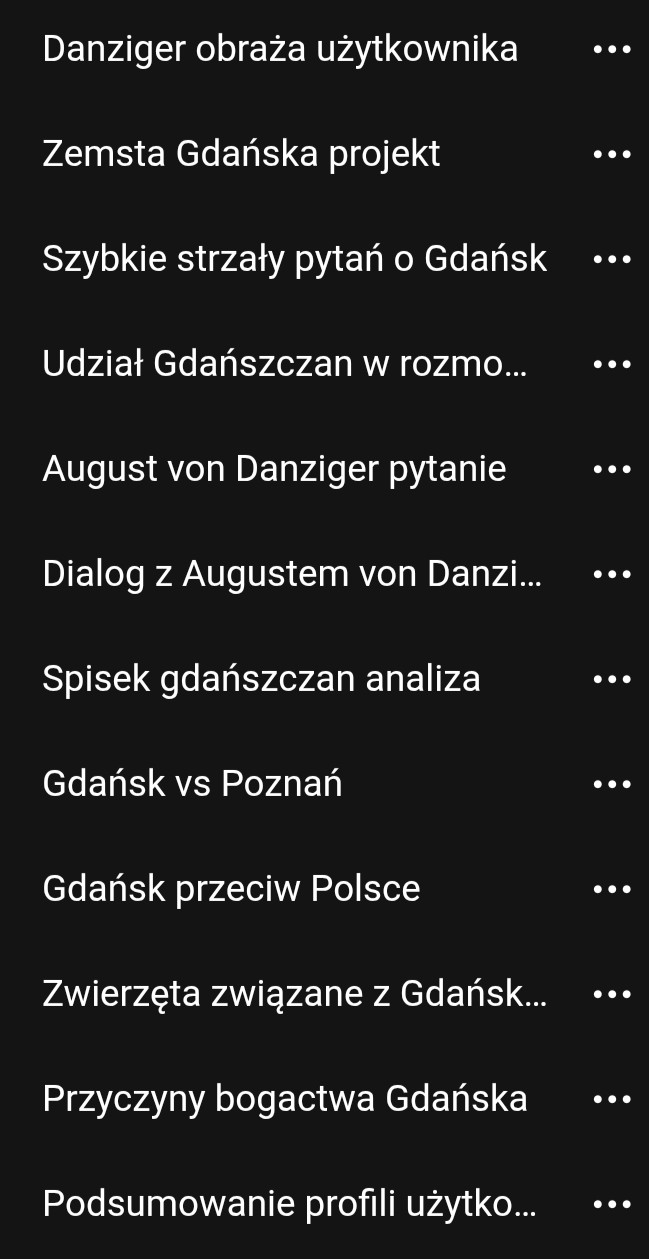This screenshot has width=649, height=1259.
Task: View the "August von Danziger pytanie" chat
Action: click(x=274, y=469)
